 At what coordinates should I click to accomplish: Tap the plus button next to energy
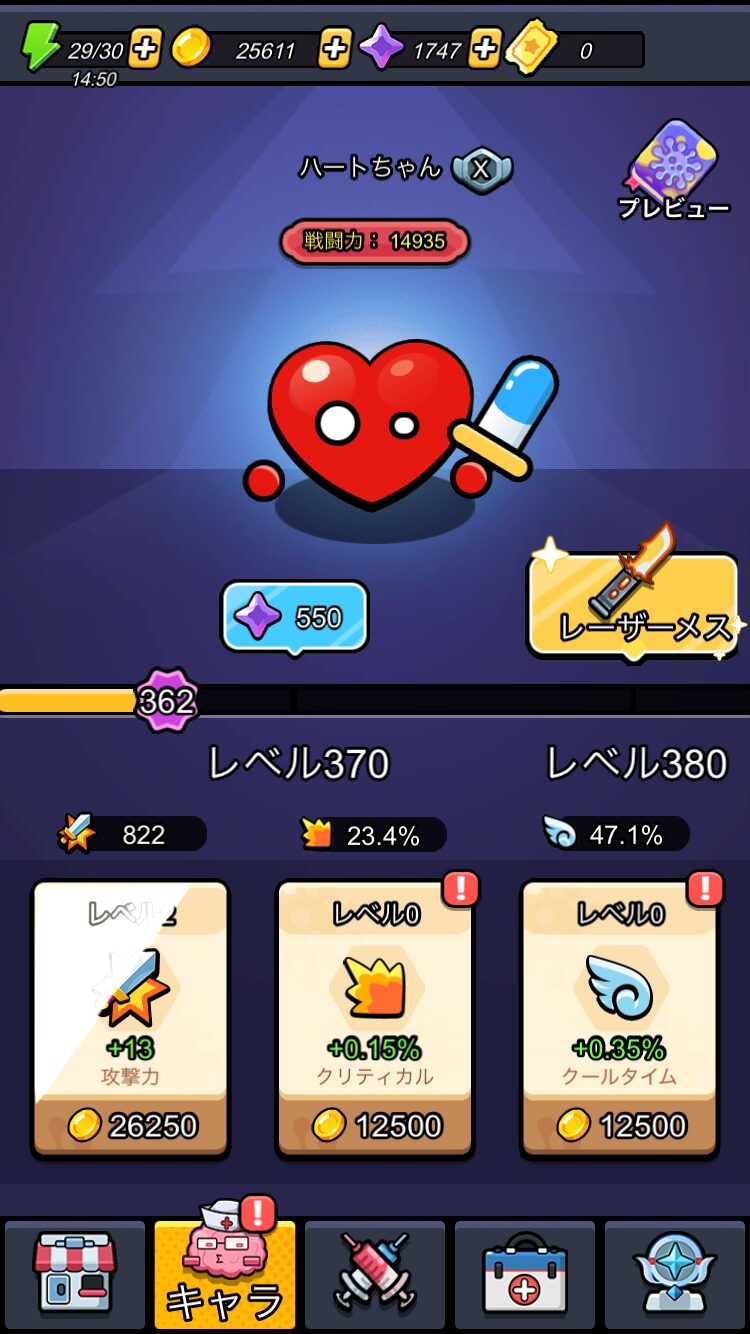[145, 48]
